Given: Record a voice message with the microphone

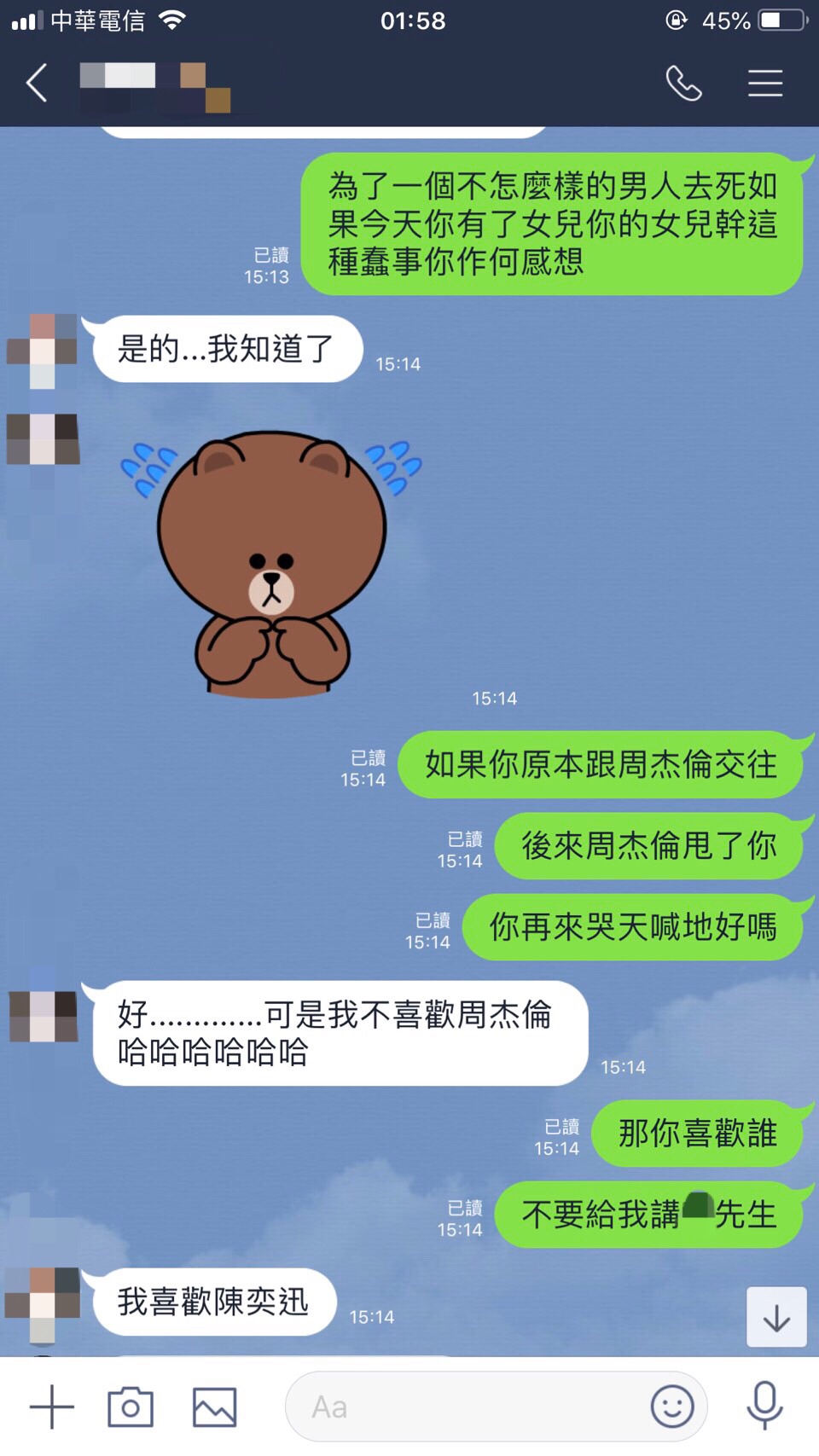Looking at the screenshot, I should [x=764, y=1407].
